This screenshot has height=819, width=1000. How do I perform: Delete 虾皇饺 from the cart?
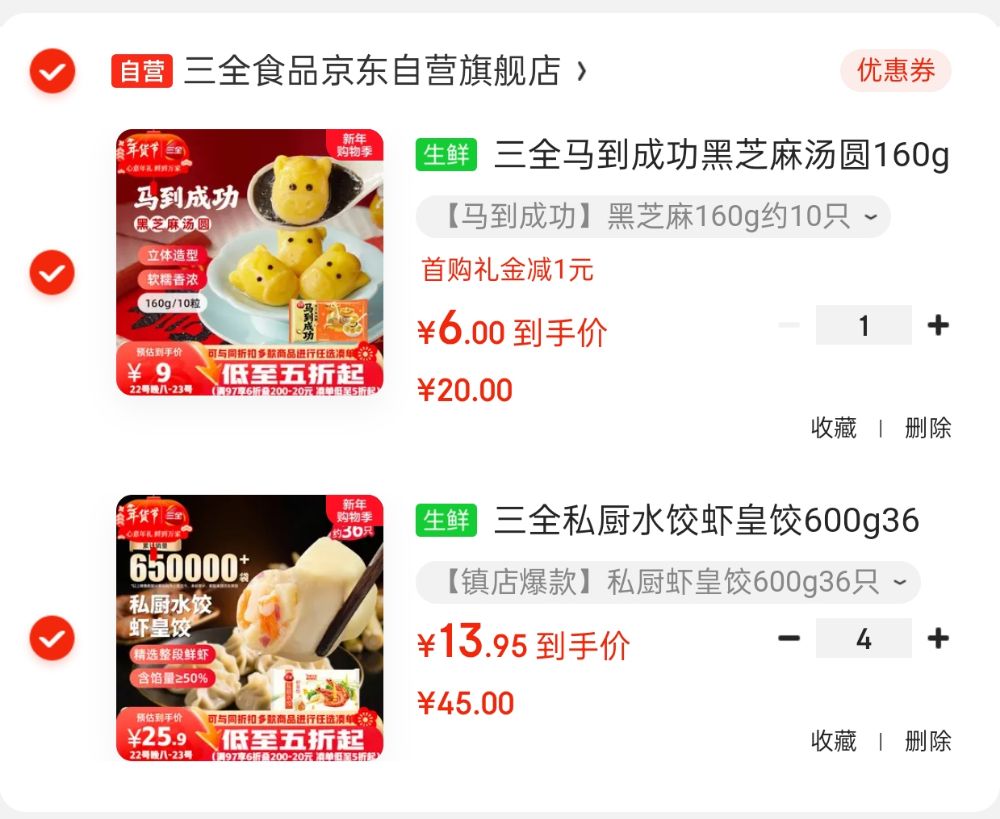pyautogui.click(x=927, y=741)
